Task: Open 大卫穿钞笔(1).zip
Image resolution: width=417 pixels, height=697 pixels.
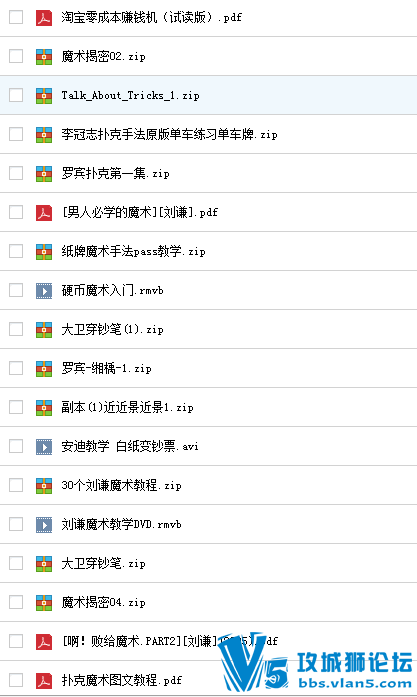Action: (x=112, y=329)
